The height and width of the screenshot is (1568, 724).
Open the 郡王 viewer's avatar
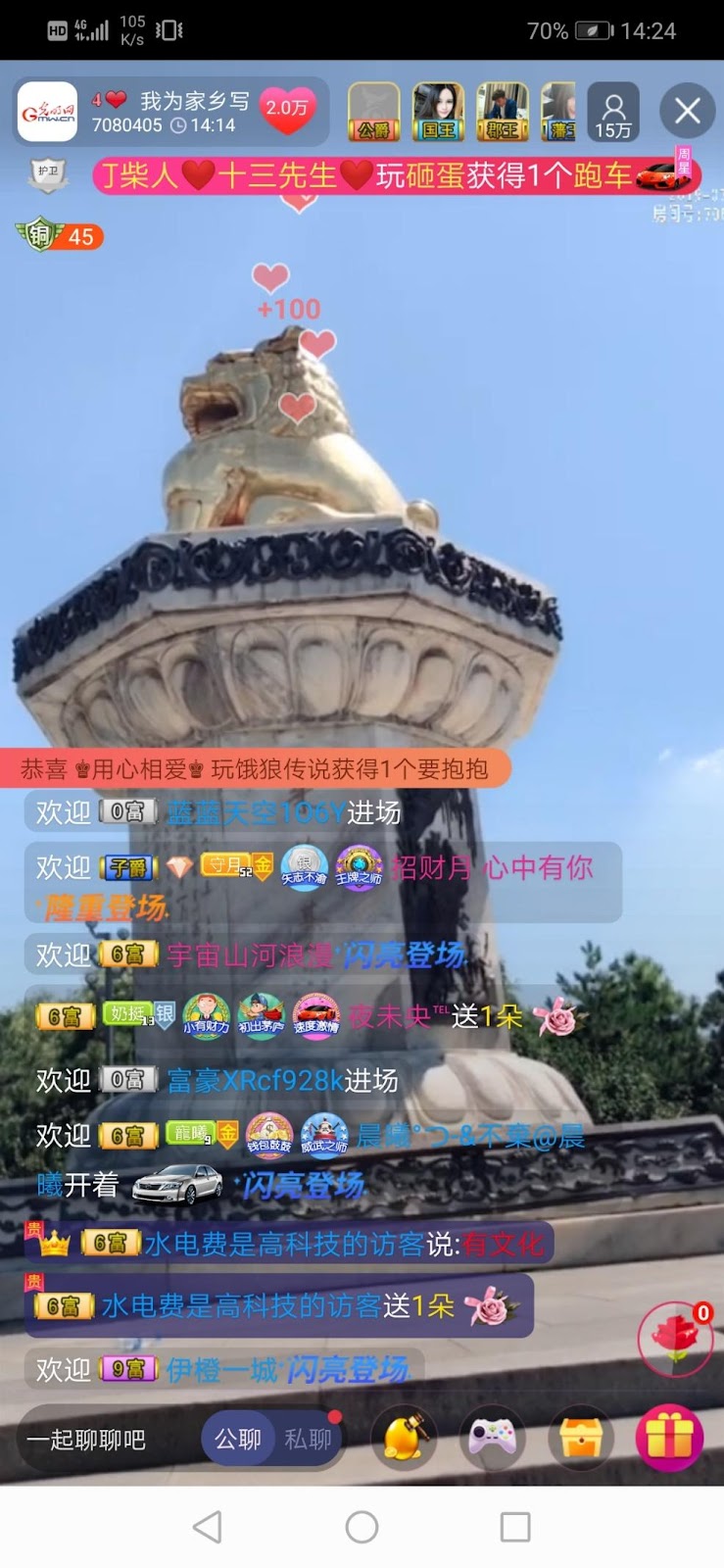pos(502,112)
